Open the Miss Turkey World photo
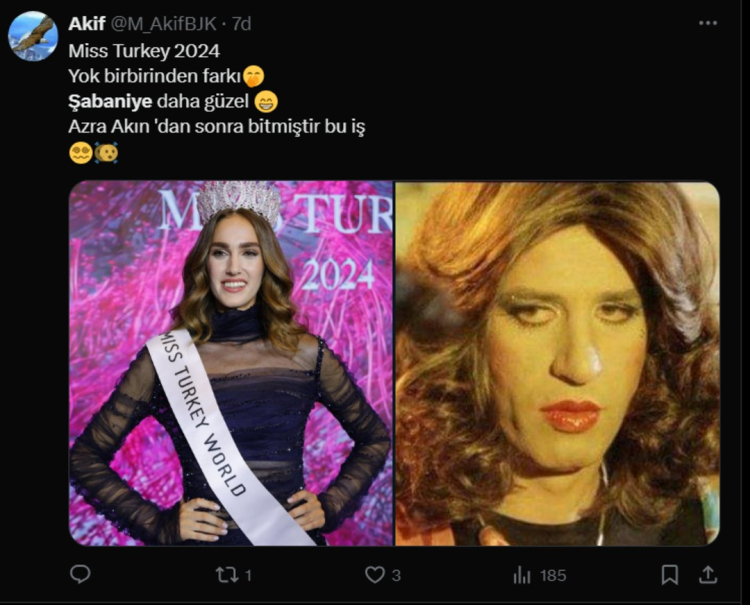The width and height of the screenshot is (750, 605). click(231, 363)
